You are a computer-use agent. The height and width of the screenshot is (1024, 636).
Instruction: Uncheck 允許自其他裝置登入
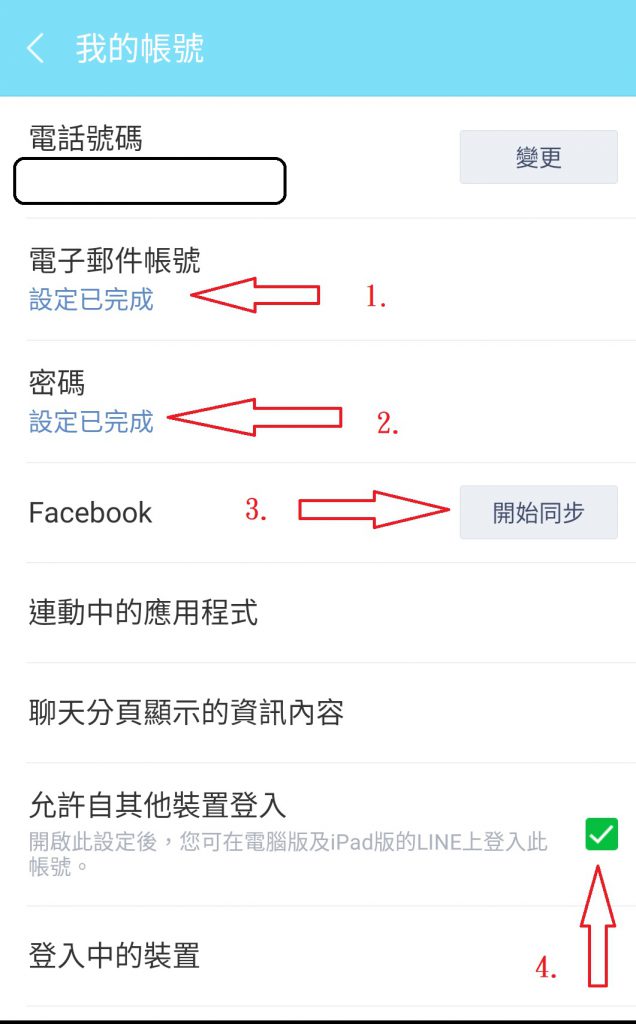pos(601,834)
